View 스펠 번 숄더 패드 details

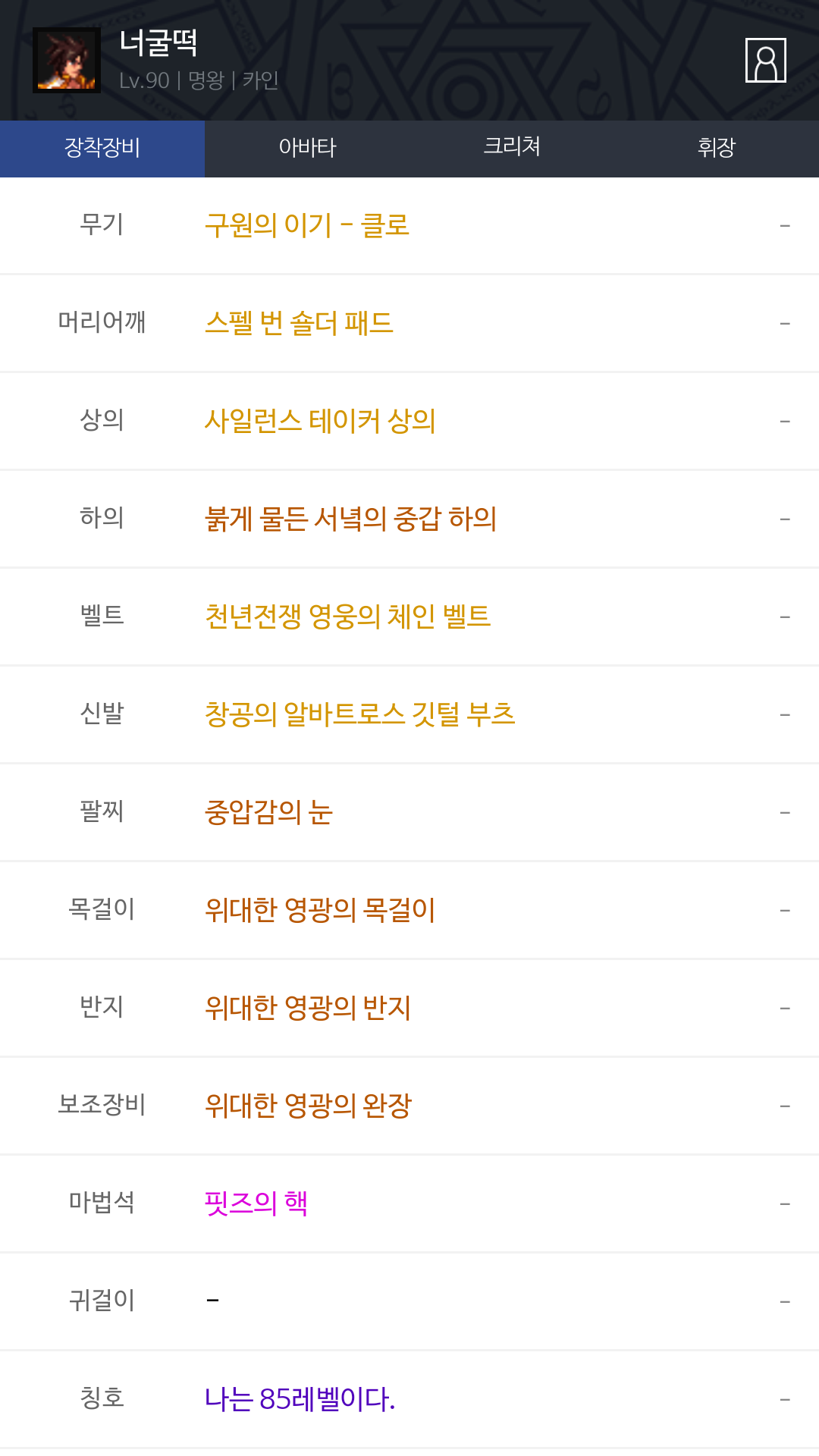coord(299,323)
